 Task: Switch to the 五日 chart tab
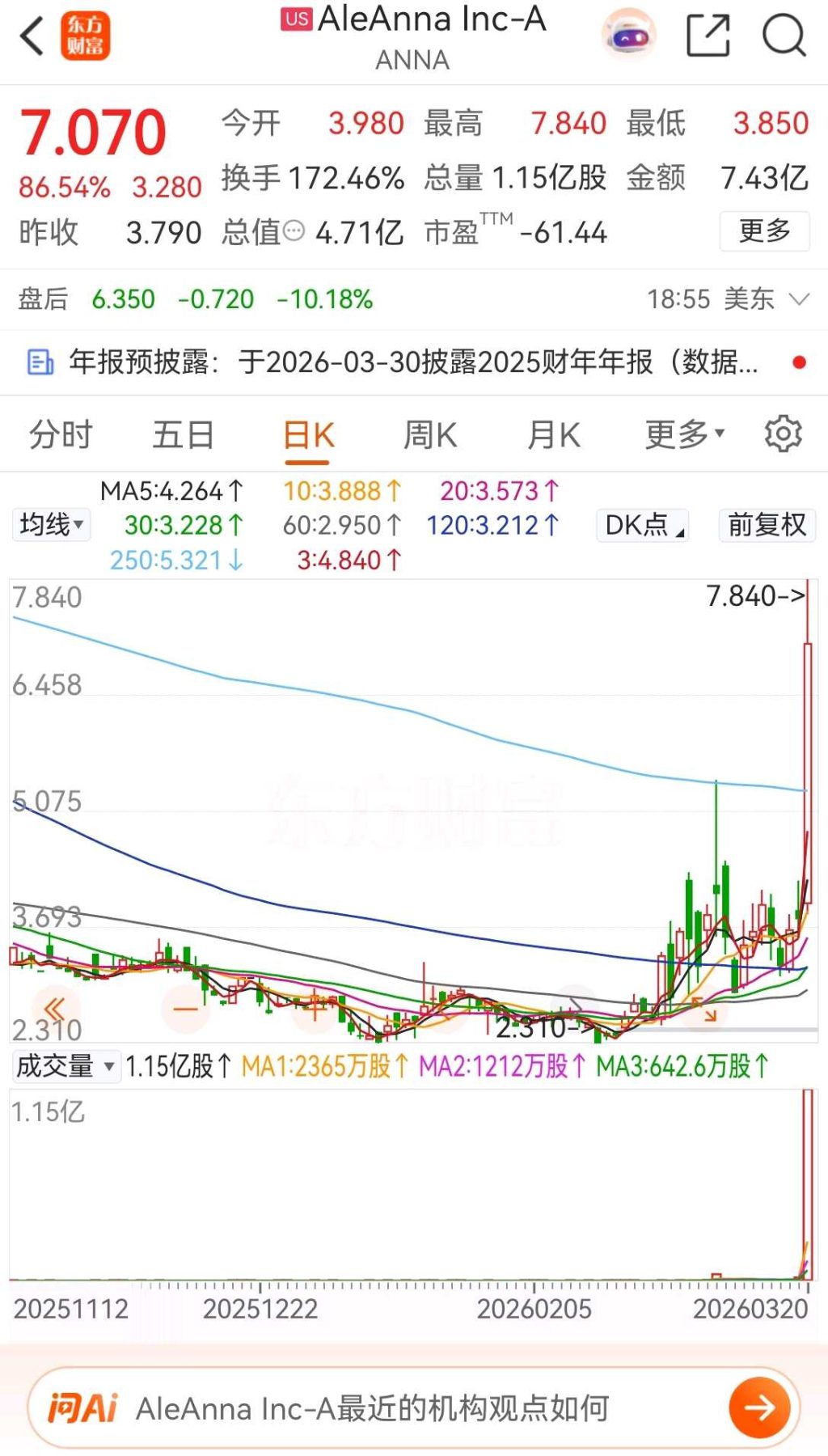pyautogui.click(x=184, y=435)
